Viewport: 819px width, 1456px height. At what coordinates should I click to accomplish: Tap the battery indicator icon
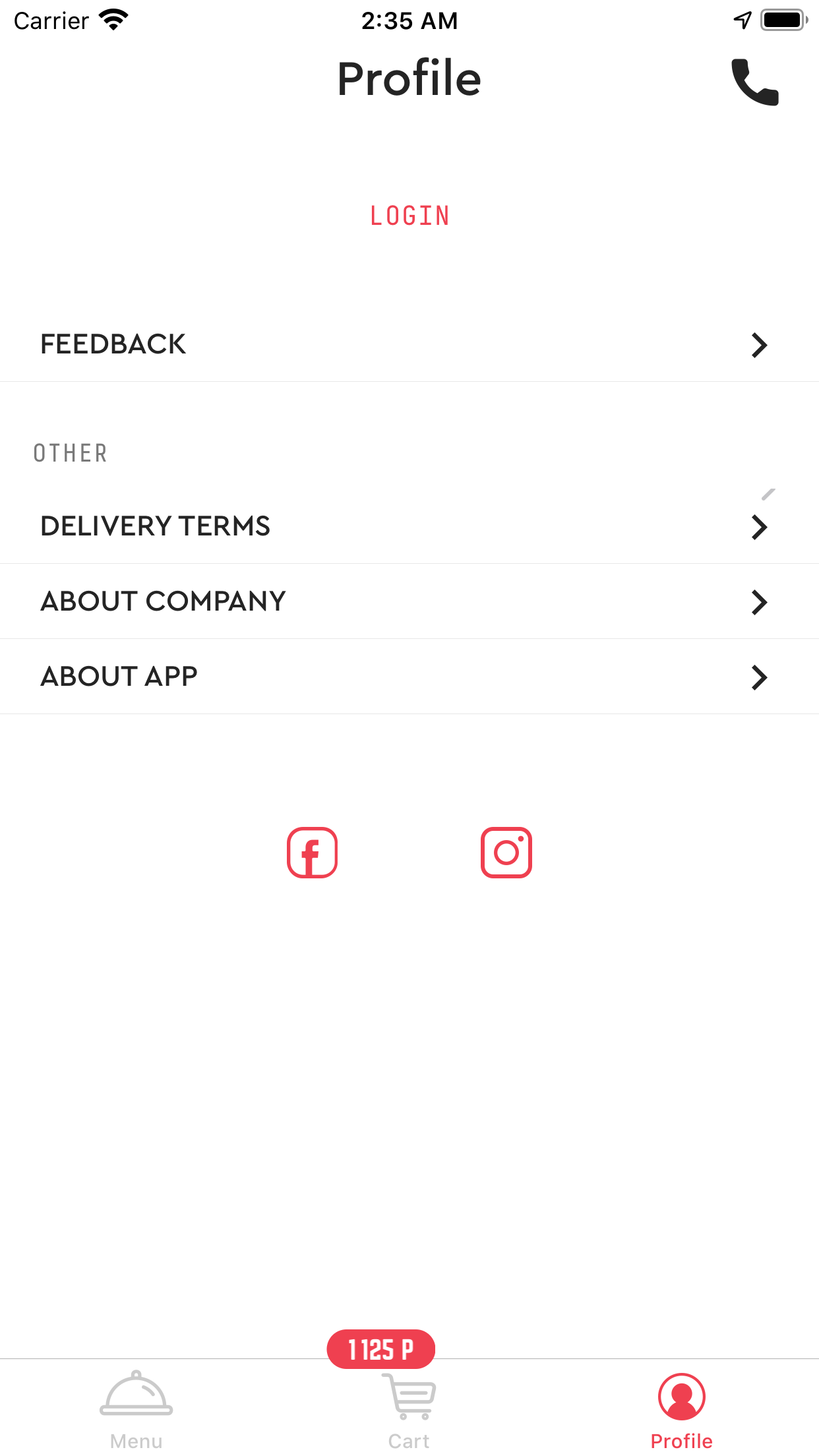[x=783, y=20]
